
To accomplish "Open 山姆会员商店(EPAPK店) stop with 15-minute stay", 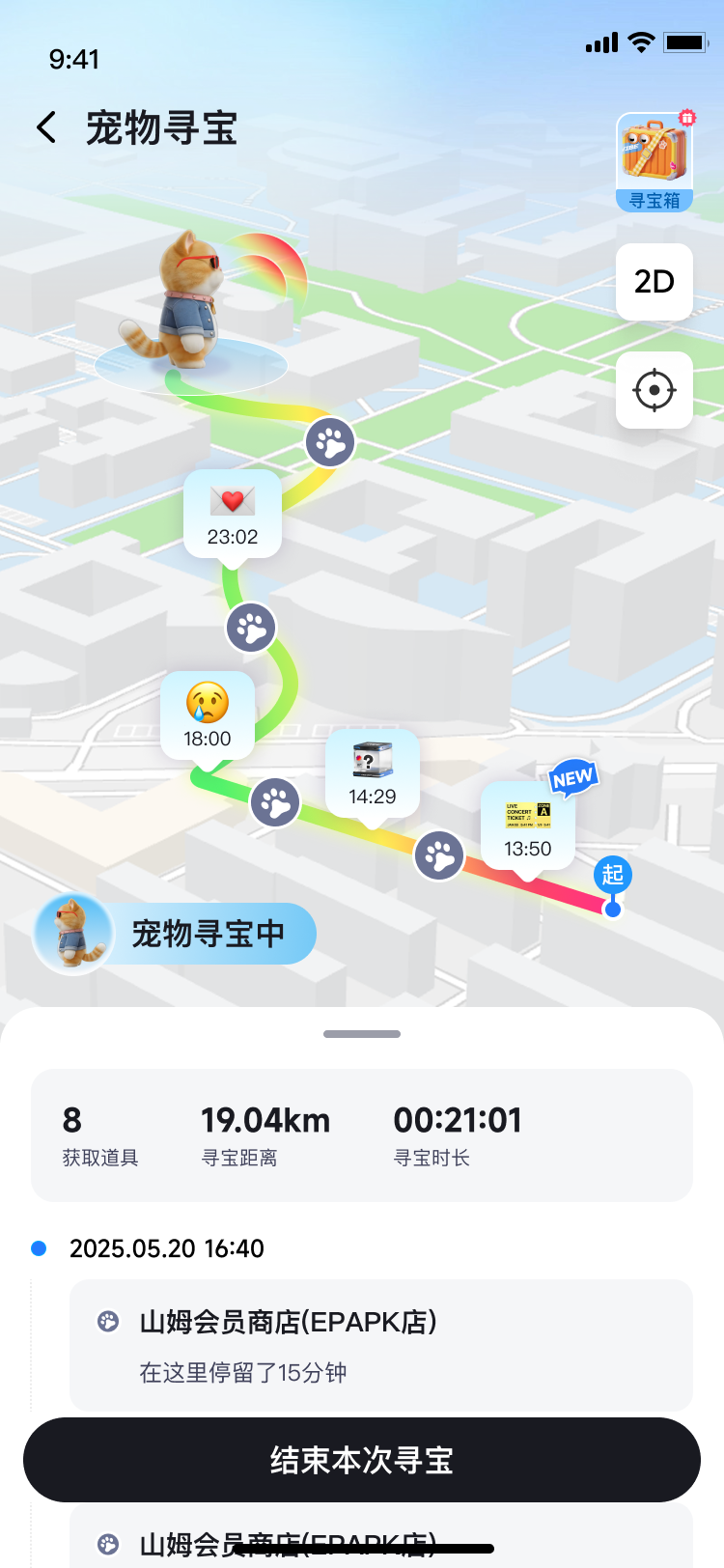I will click(x=380, y=1345).
